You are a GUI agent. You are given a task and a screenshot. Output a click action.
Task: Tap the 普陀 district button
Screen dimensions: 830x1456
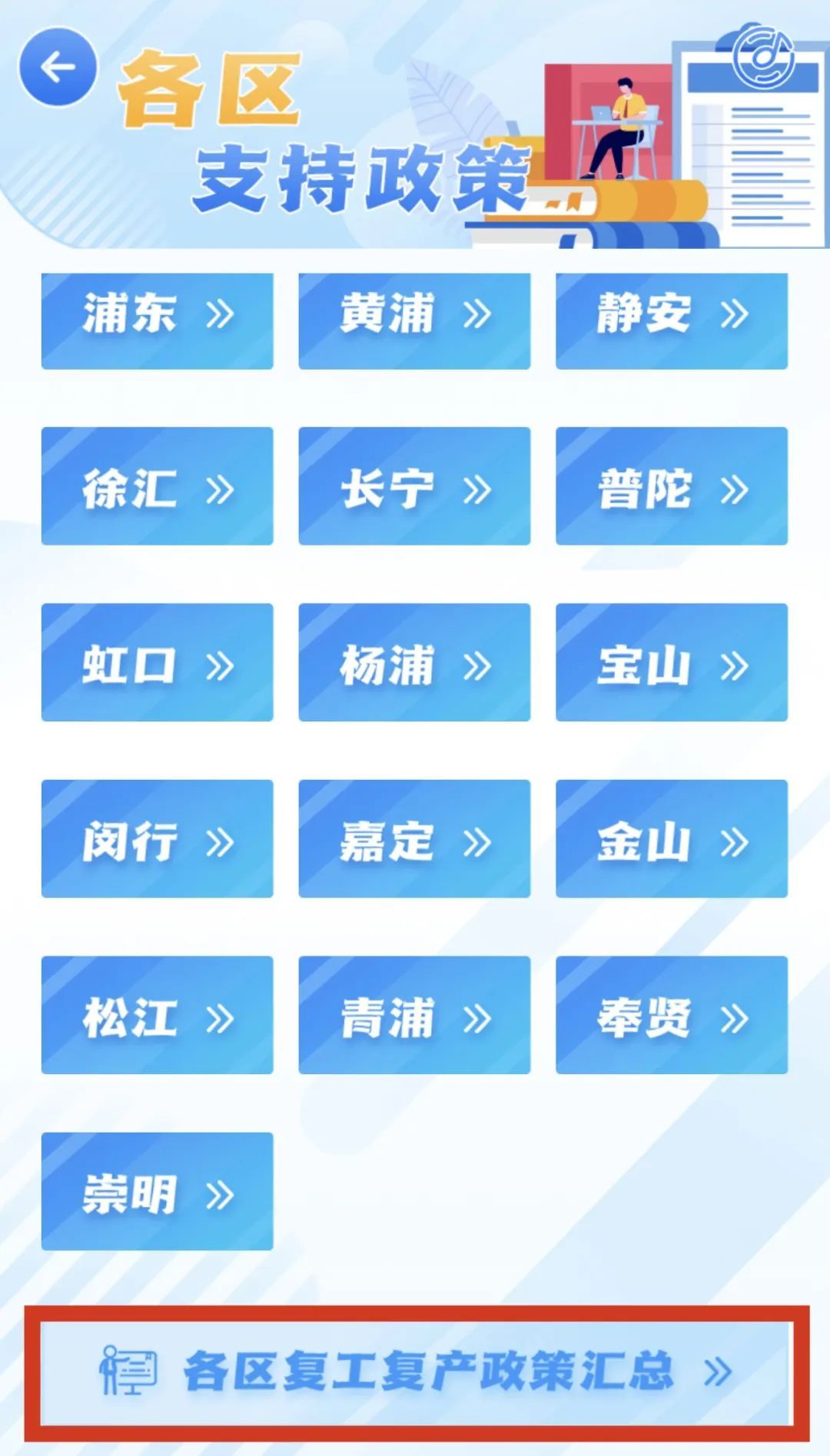pyautogui.click(x=672, y=486)
